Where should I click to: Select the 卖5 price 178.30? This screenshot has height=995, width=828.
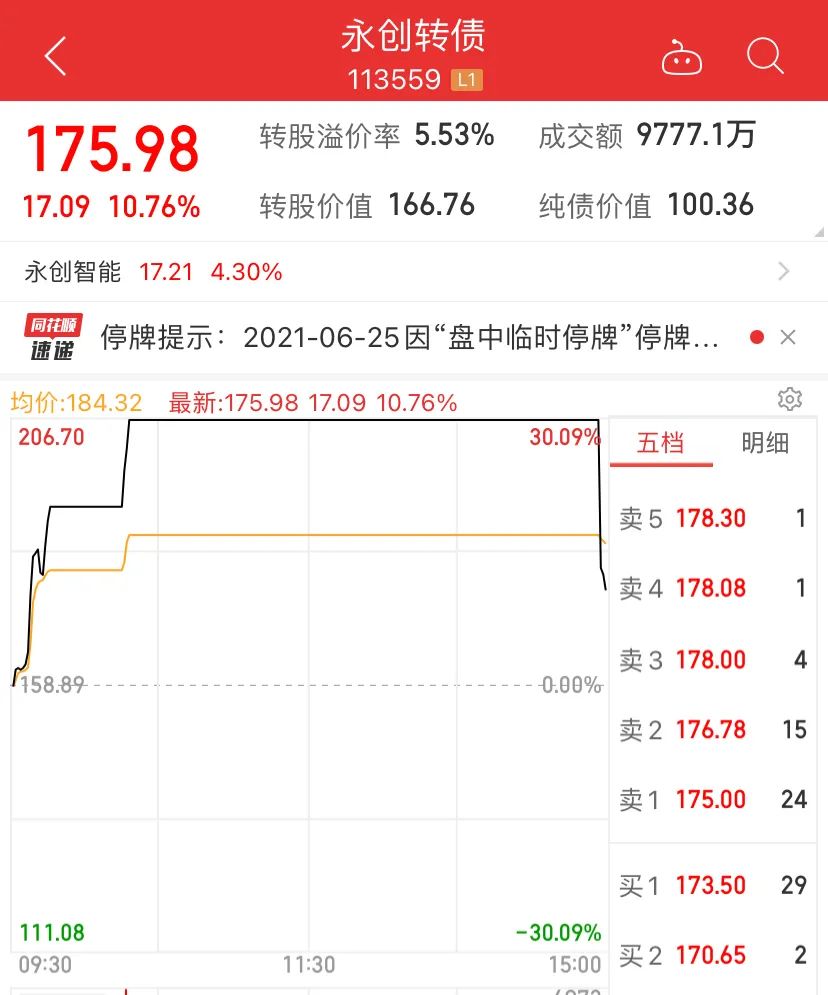coord(711,518)
